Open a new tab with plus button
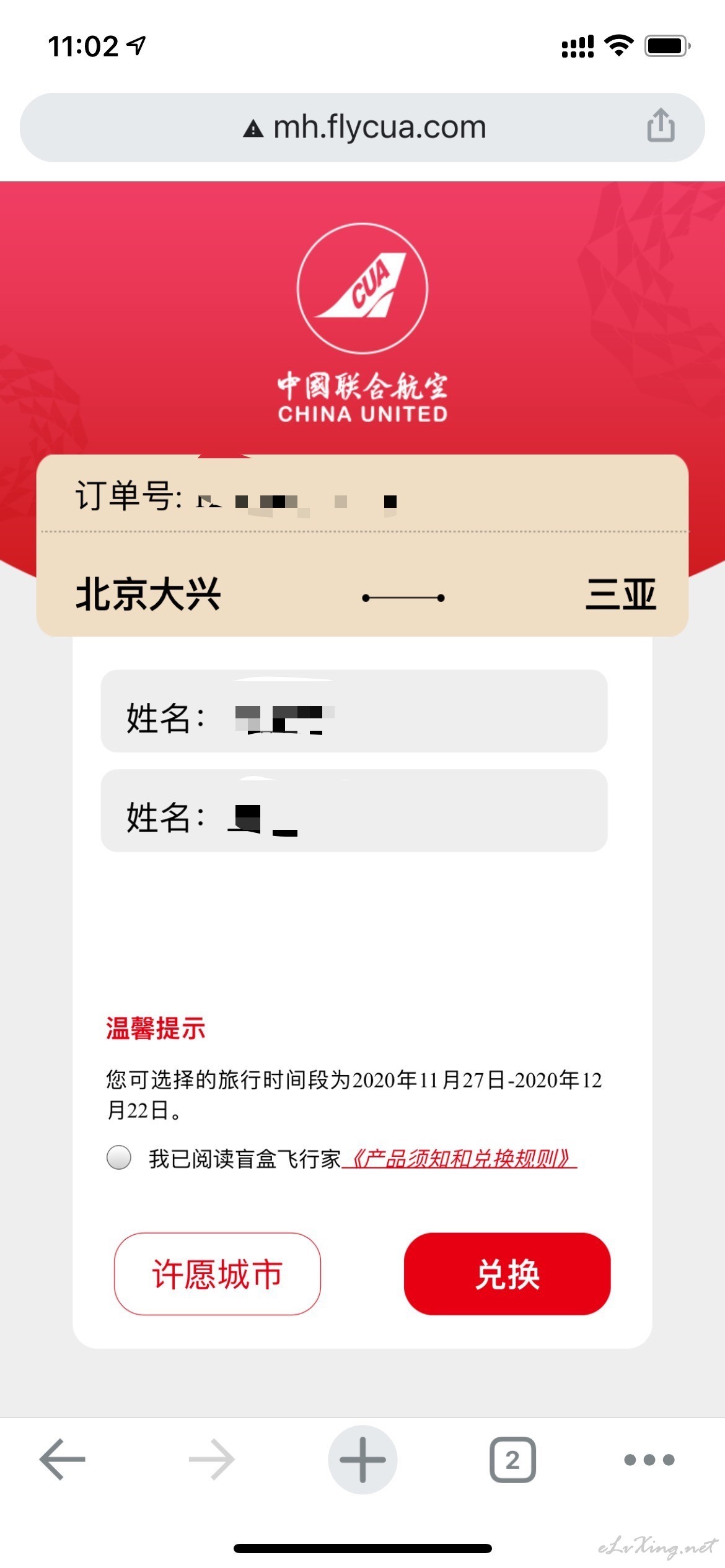The height and width of the screenshot is (1568, 725). click(362, 1459)
